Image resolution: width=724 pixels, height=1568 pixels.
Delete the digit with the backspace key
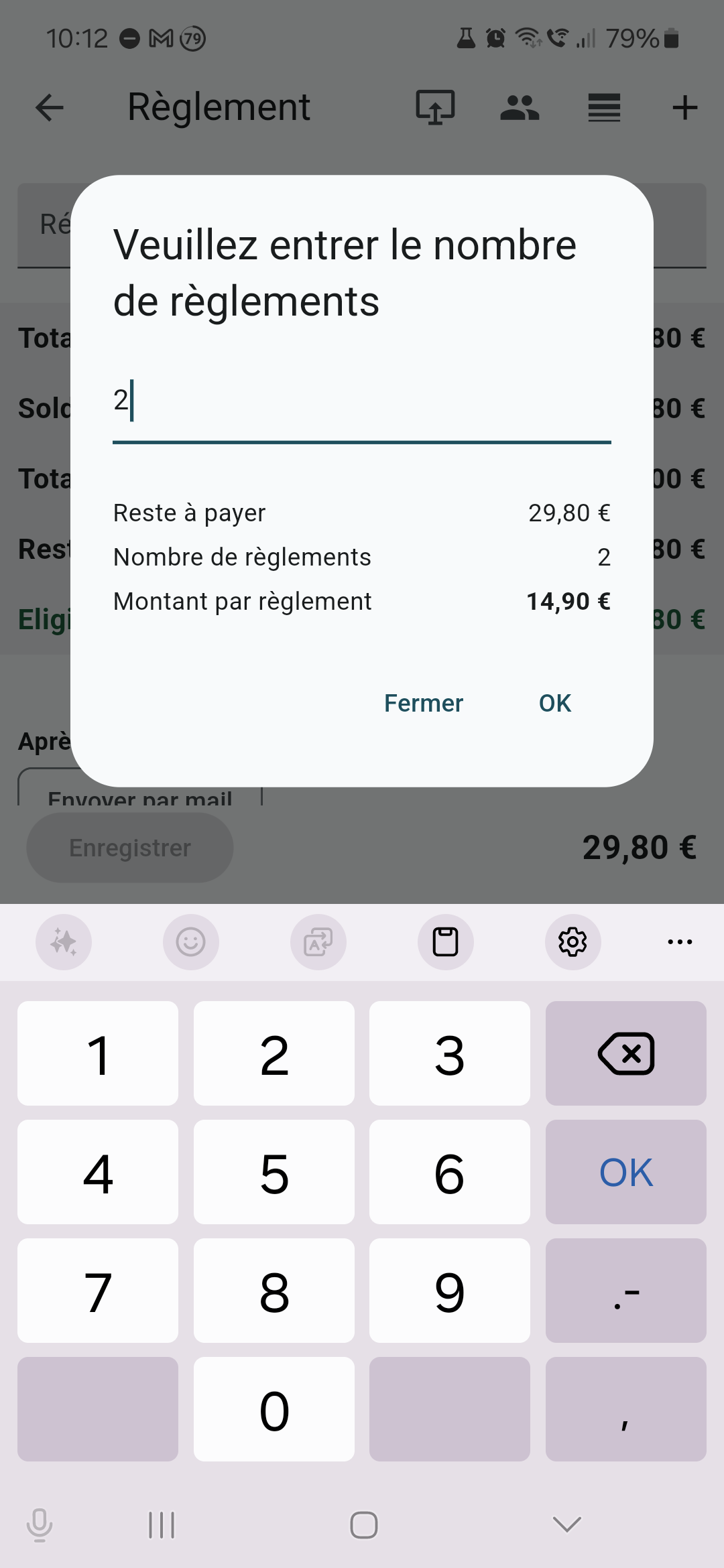pyautogui.click(x=625, y=1054)
